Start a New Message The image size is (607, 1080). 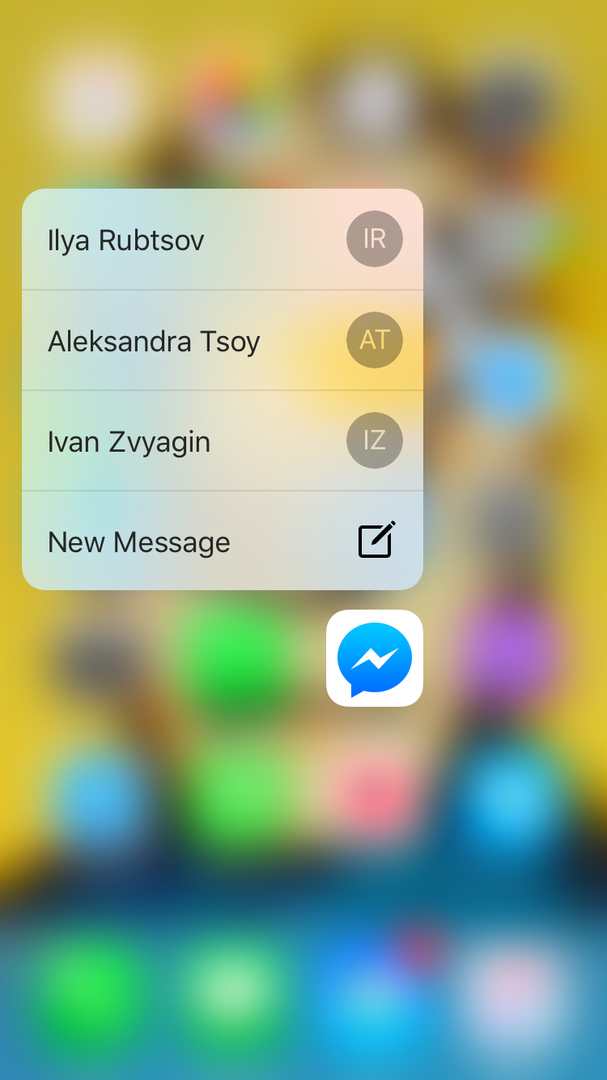222,541
